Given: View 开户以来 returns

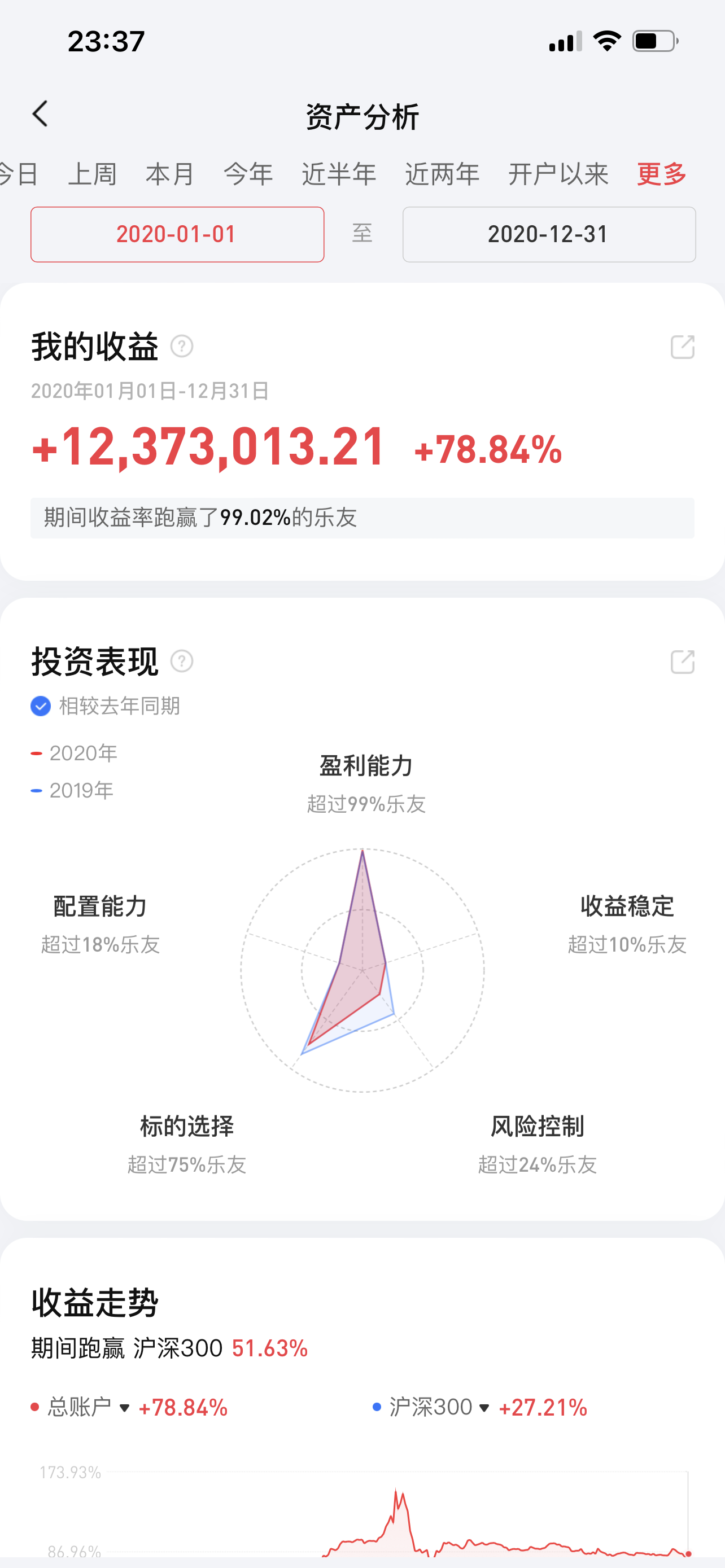Looking at the screenshot, I should coord(558,174).
